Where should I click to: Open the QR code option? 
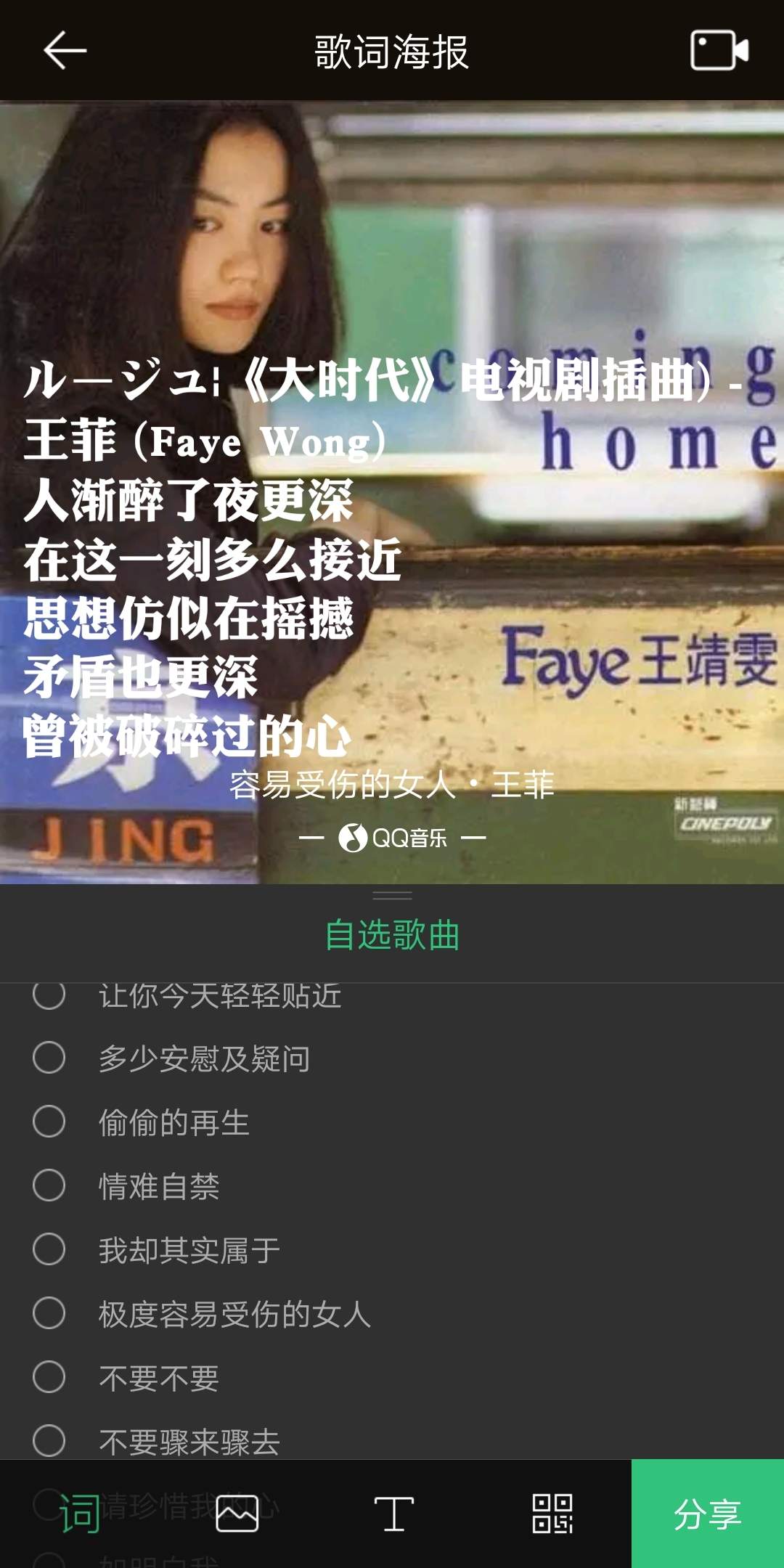[x=552, y=1514]
